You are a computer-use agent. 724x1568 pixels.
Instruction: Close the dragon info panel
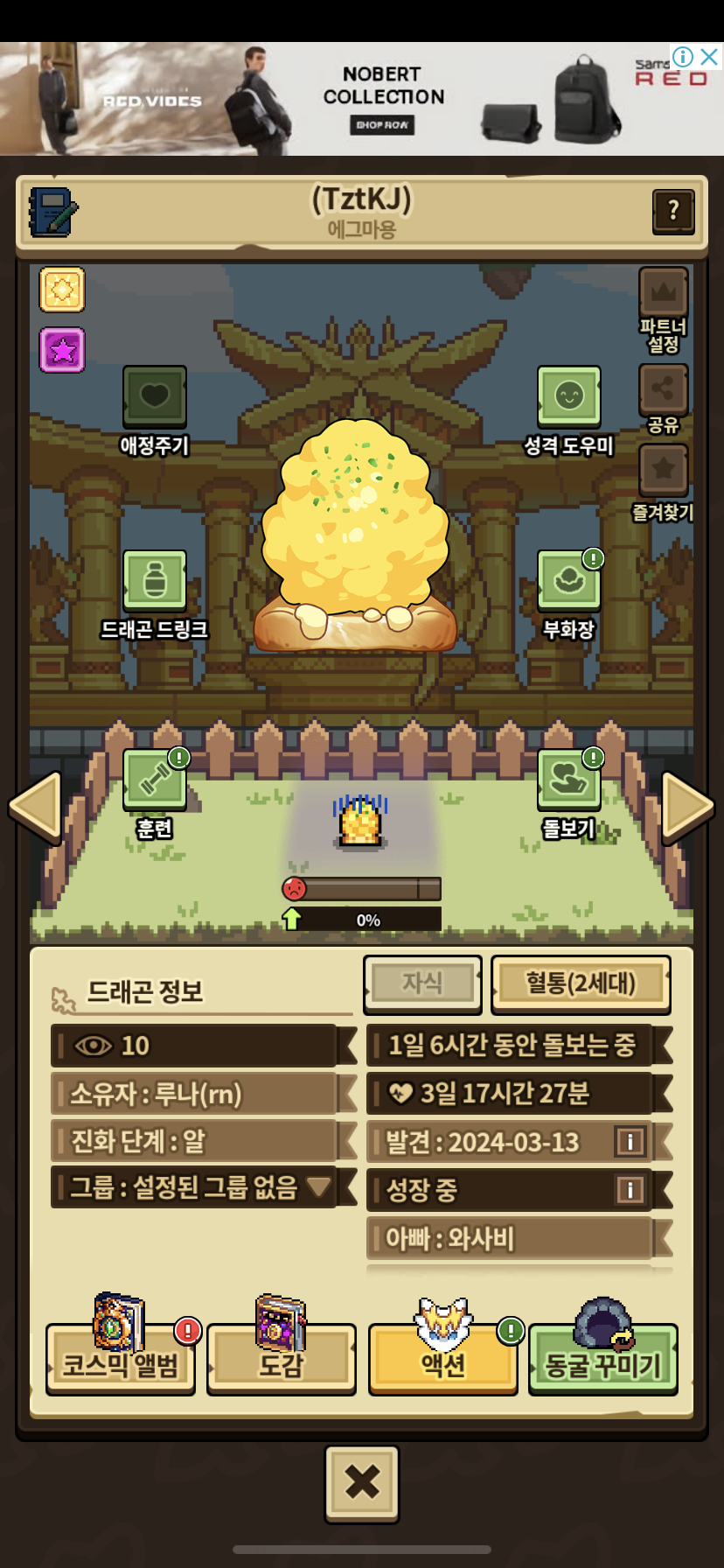(x=362, y=1483)
